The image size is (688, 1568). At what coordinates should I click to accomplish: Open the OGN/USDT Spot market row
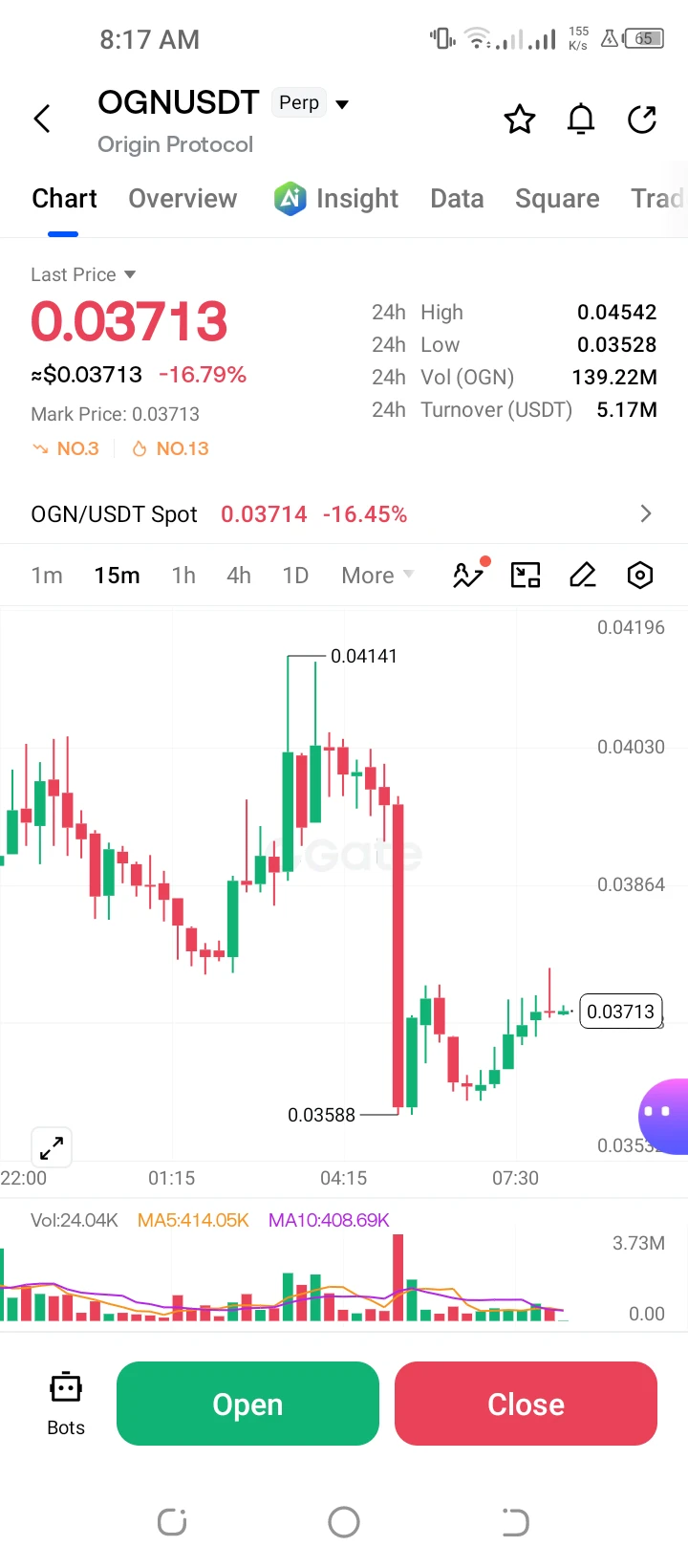[344, 514]
